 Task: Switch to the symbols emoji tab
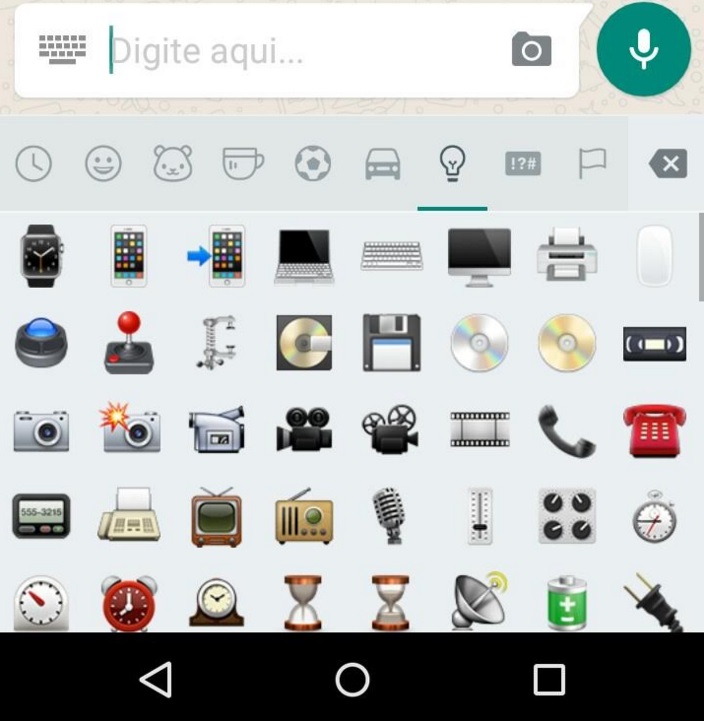523,164
